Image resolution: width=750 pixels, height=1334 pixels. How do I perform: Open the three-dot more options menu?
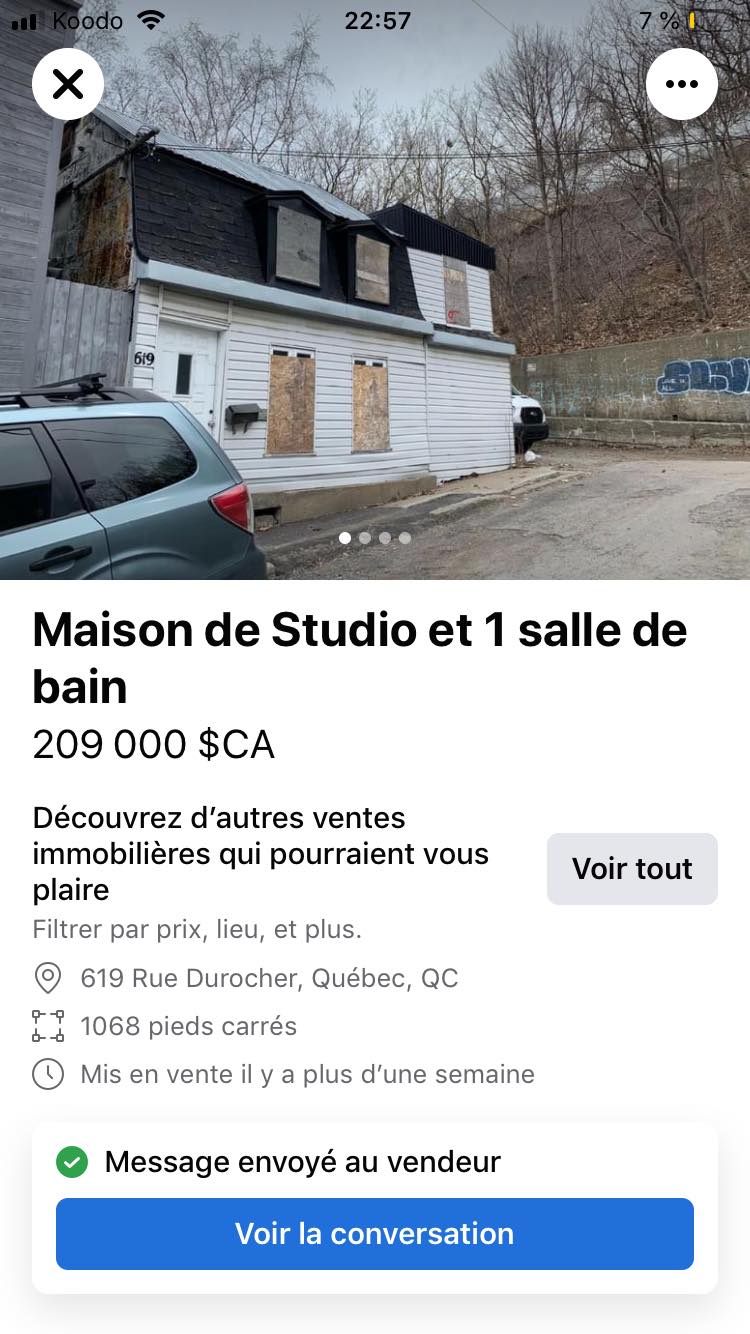tap(681, 84)
